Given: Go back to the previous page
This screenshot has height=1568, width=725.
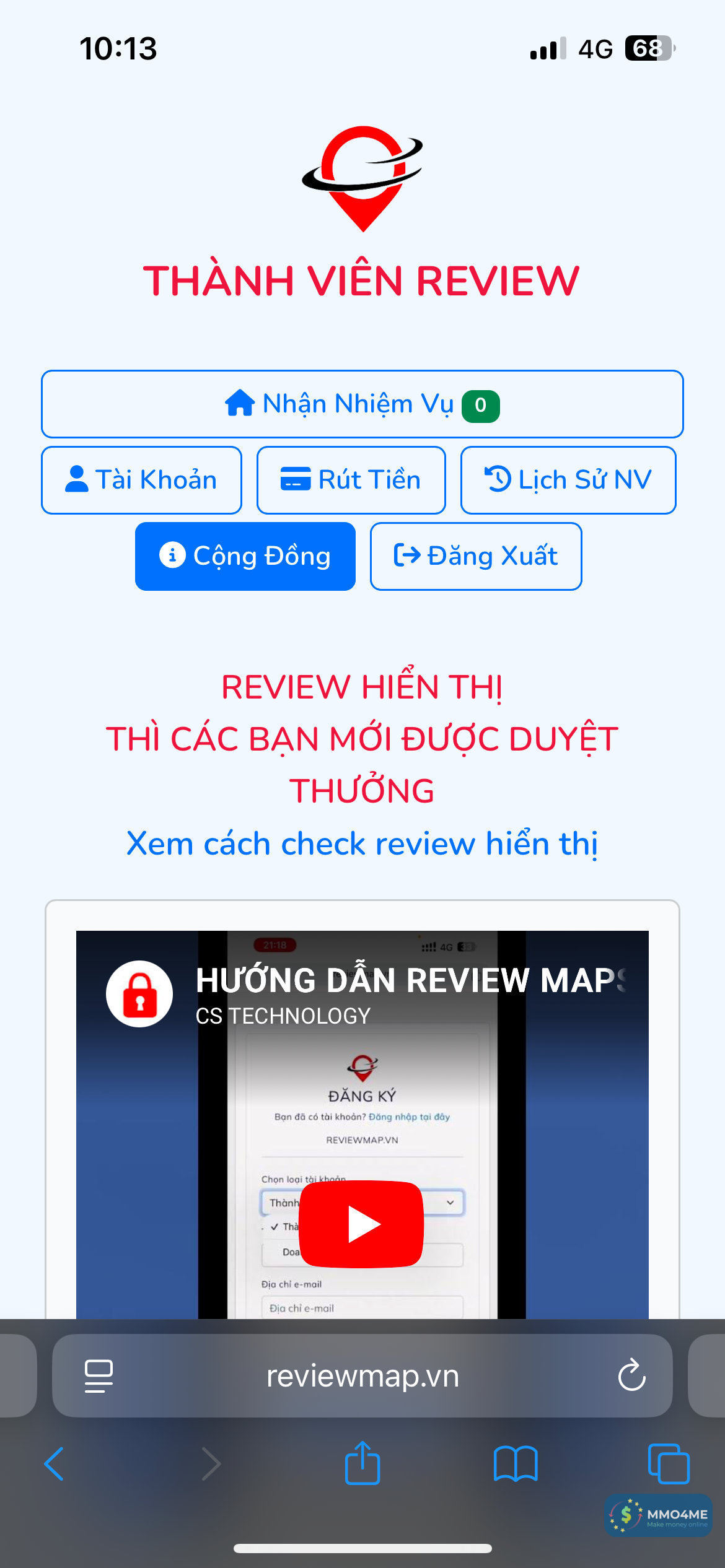Looking at the screenshot, I should coord(55,1464).
